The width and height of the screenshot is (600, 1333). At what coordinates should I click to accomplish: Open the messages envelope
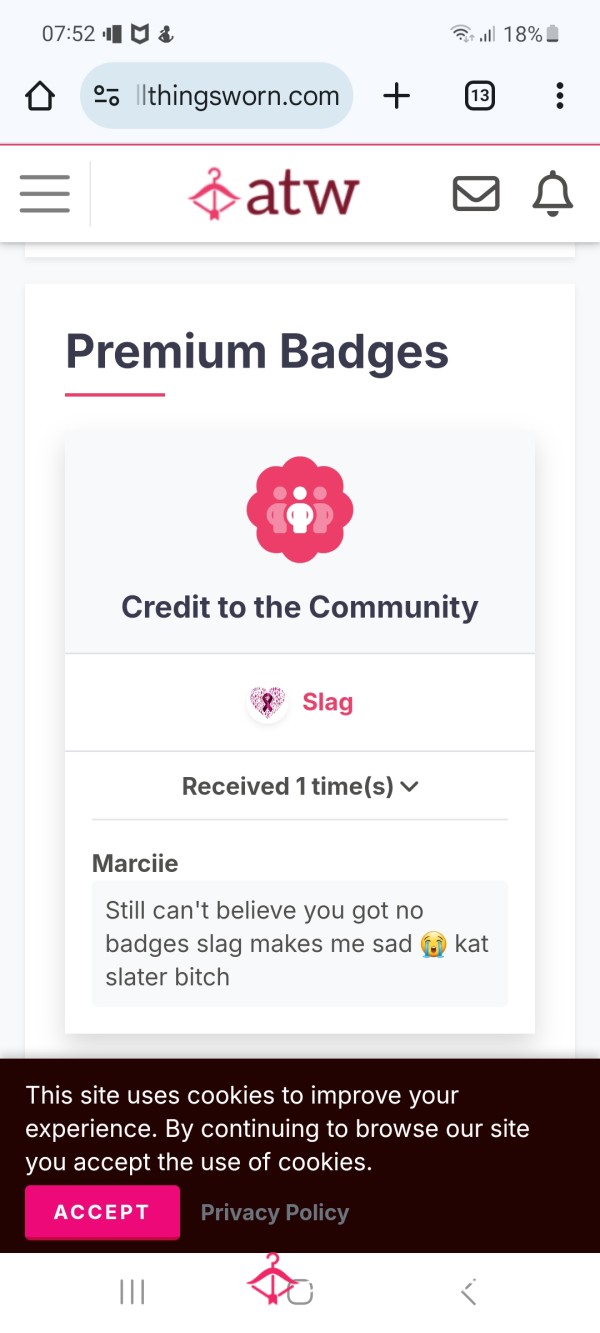click(476, 194)
